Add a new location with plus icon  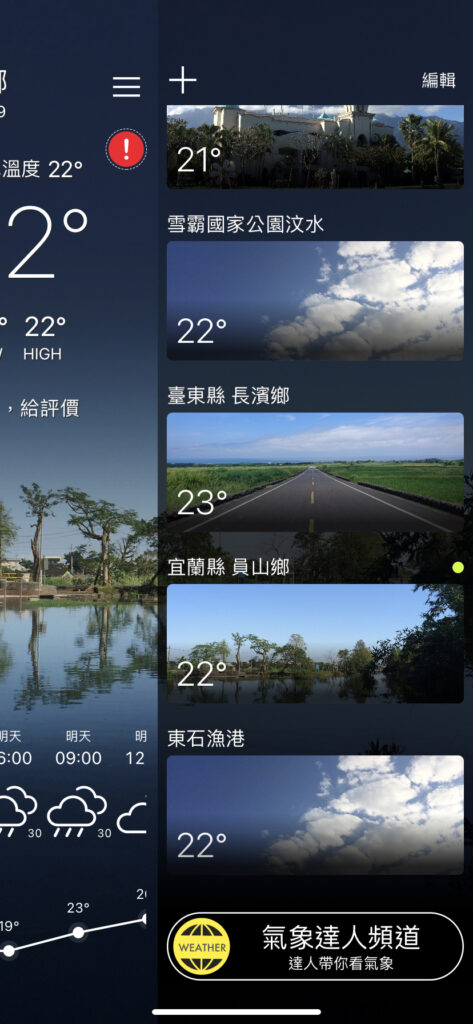tap(182, 80)
